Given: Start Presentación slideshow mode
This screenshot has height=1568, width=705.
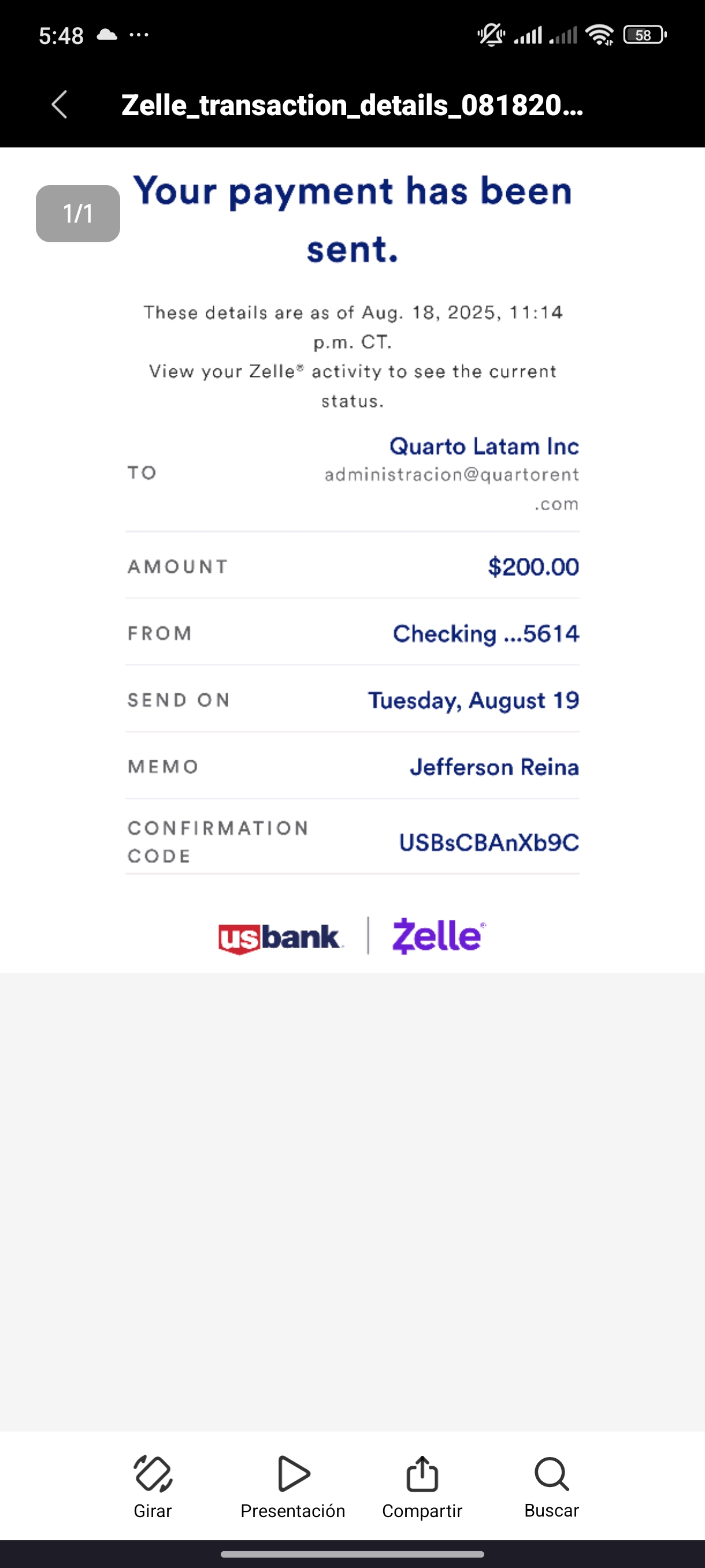Looking at the screenshot, I should click(293, 1485).
